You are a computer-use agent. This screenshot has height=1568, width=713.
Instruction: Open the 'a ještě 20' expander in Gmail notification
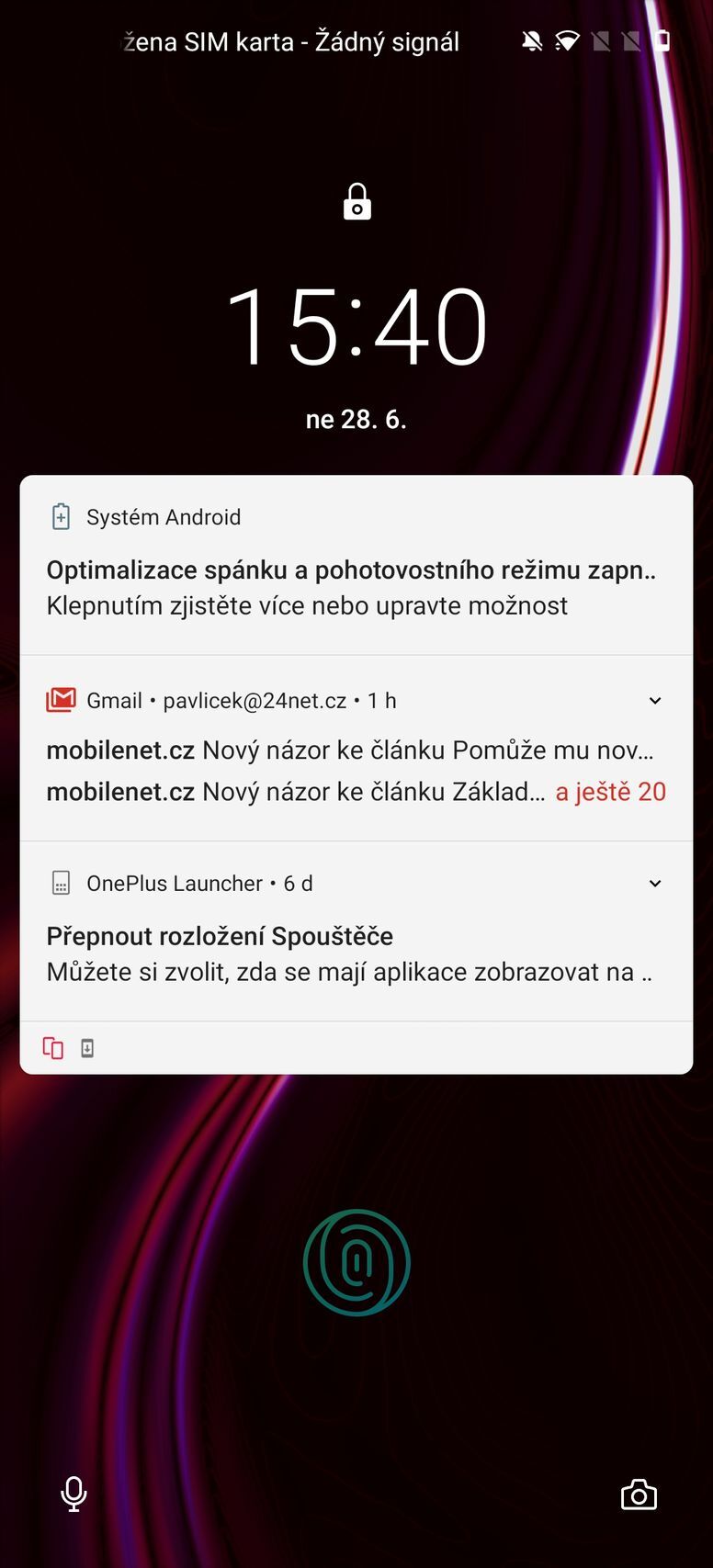(610, 791)
